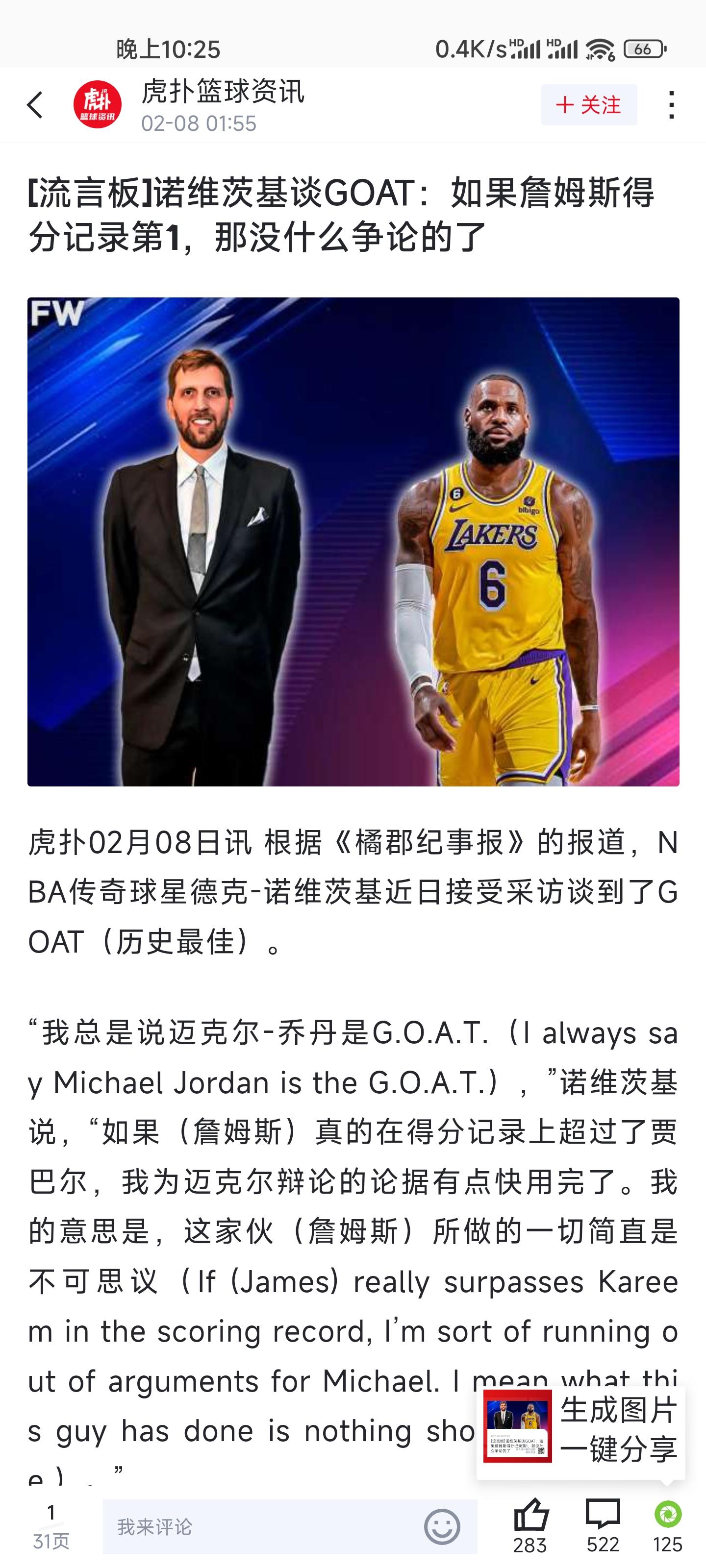706x1568 pixels.
Task: Like the post with thumbs-up
Action: 530,1525
